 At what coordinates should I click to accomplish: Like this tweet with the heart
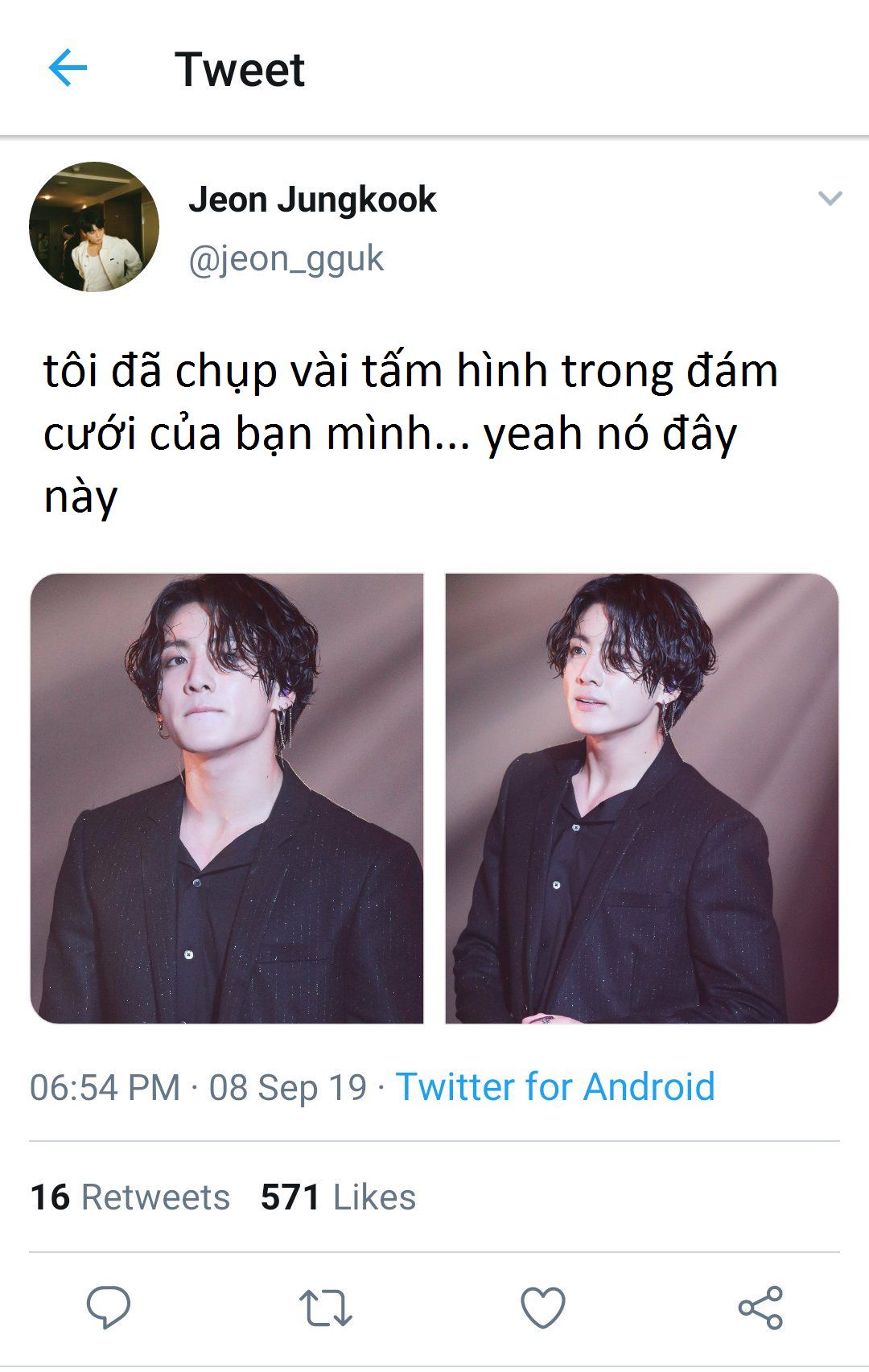(543, 1307)
